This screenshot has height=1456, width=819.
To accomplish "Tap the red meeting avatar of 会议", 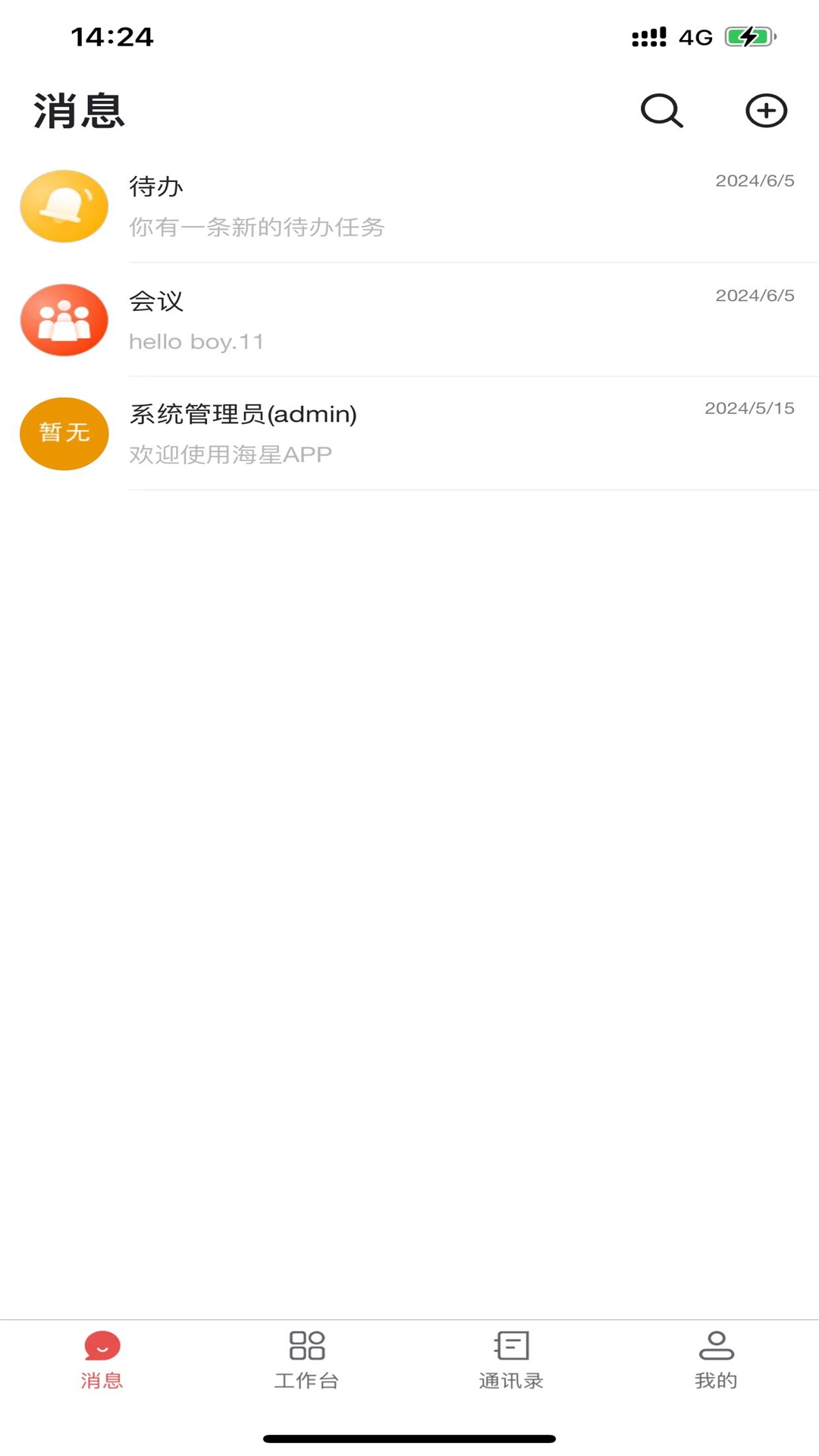I will pyautogui.click(x=64, y=319).
